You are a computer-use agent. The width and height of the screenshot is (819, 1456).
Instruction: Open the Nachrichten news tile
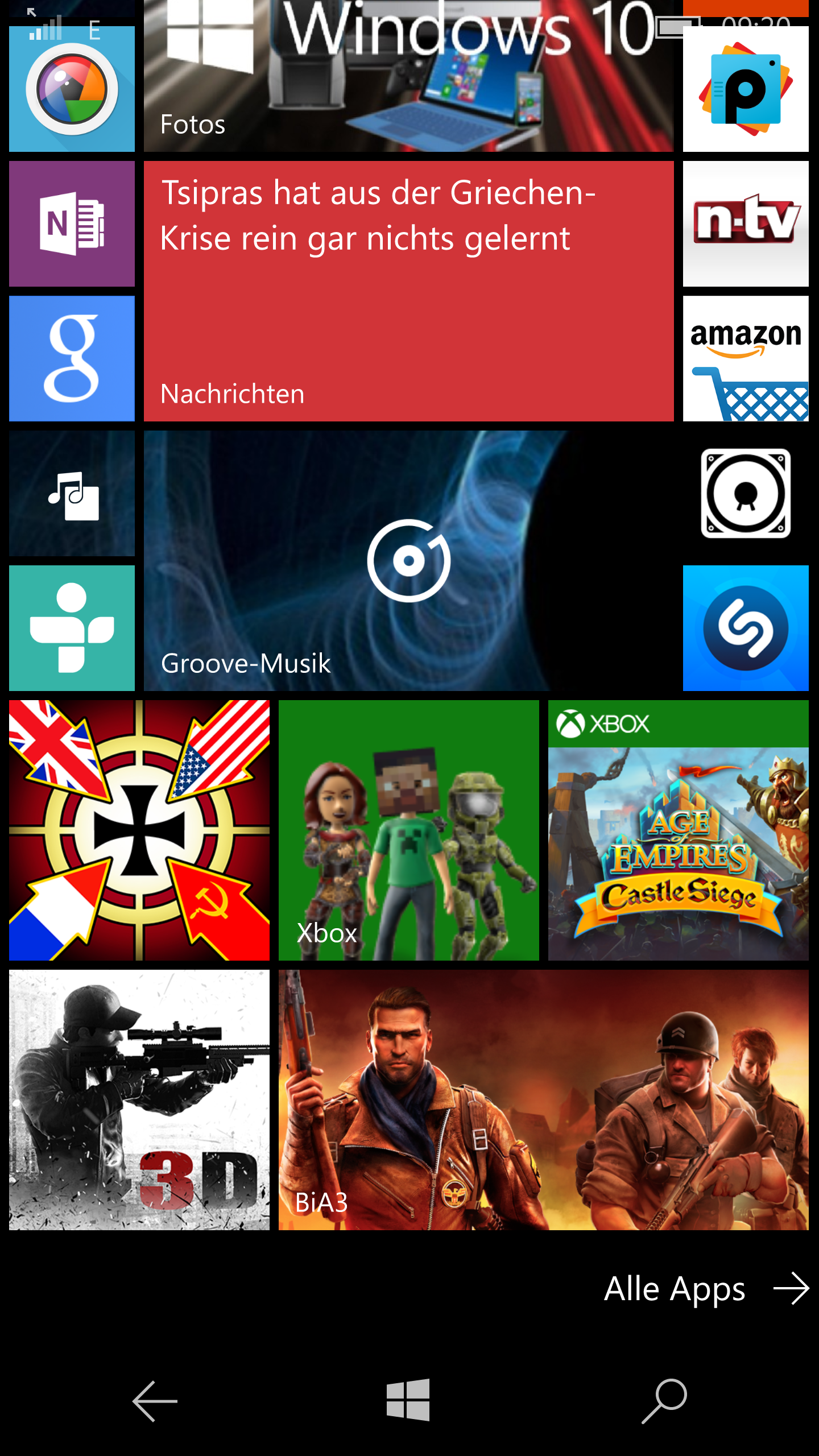click(408, 291)
